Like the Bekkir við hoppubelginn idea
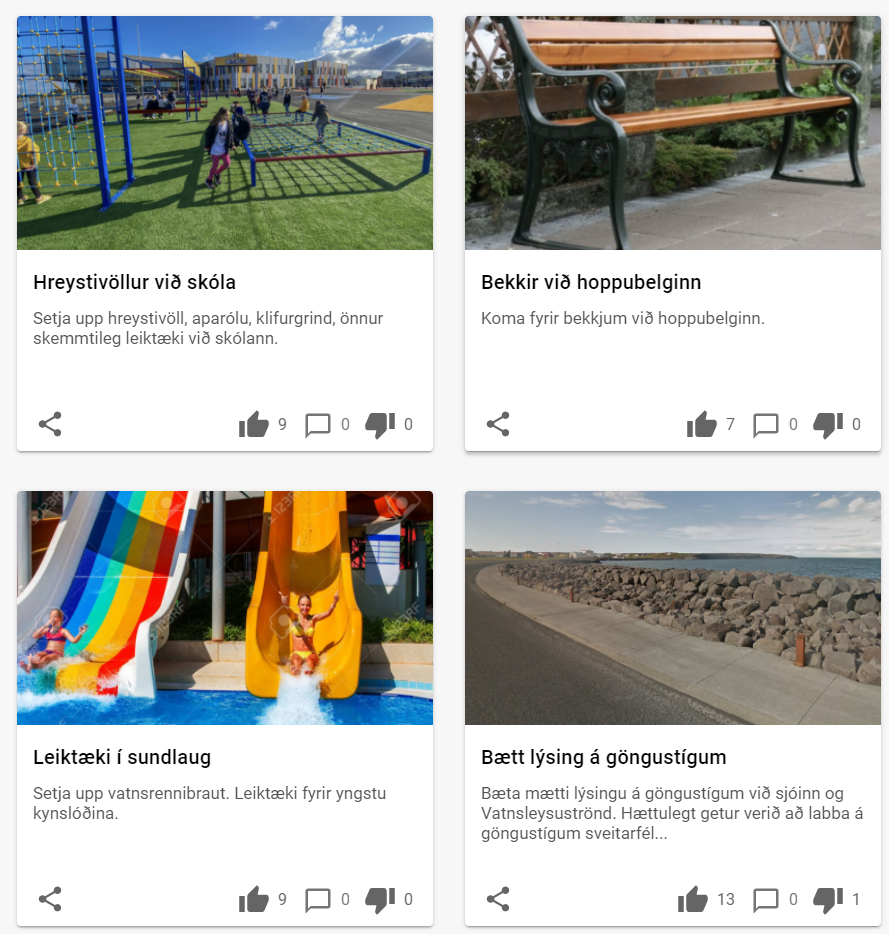The image size is (889, 934). click(x=702, y=425)
